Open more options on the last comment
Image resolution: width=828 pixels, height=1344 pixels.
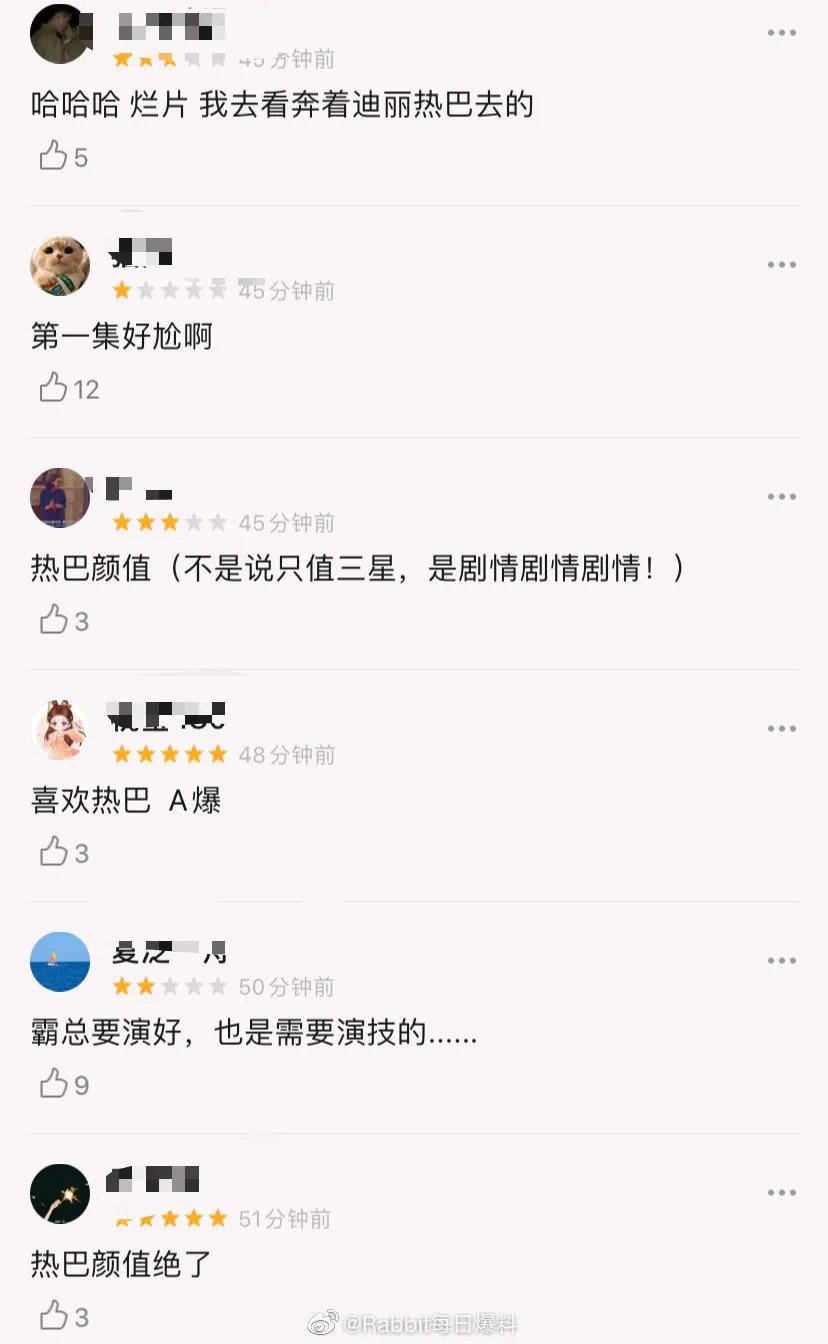pyautogui.click(x=780, y=1192)
